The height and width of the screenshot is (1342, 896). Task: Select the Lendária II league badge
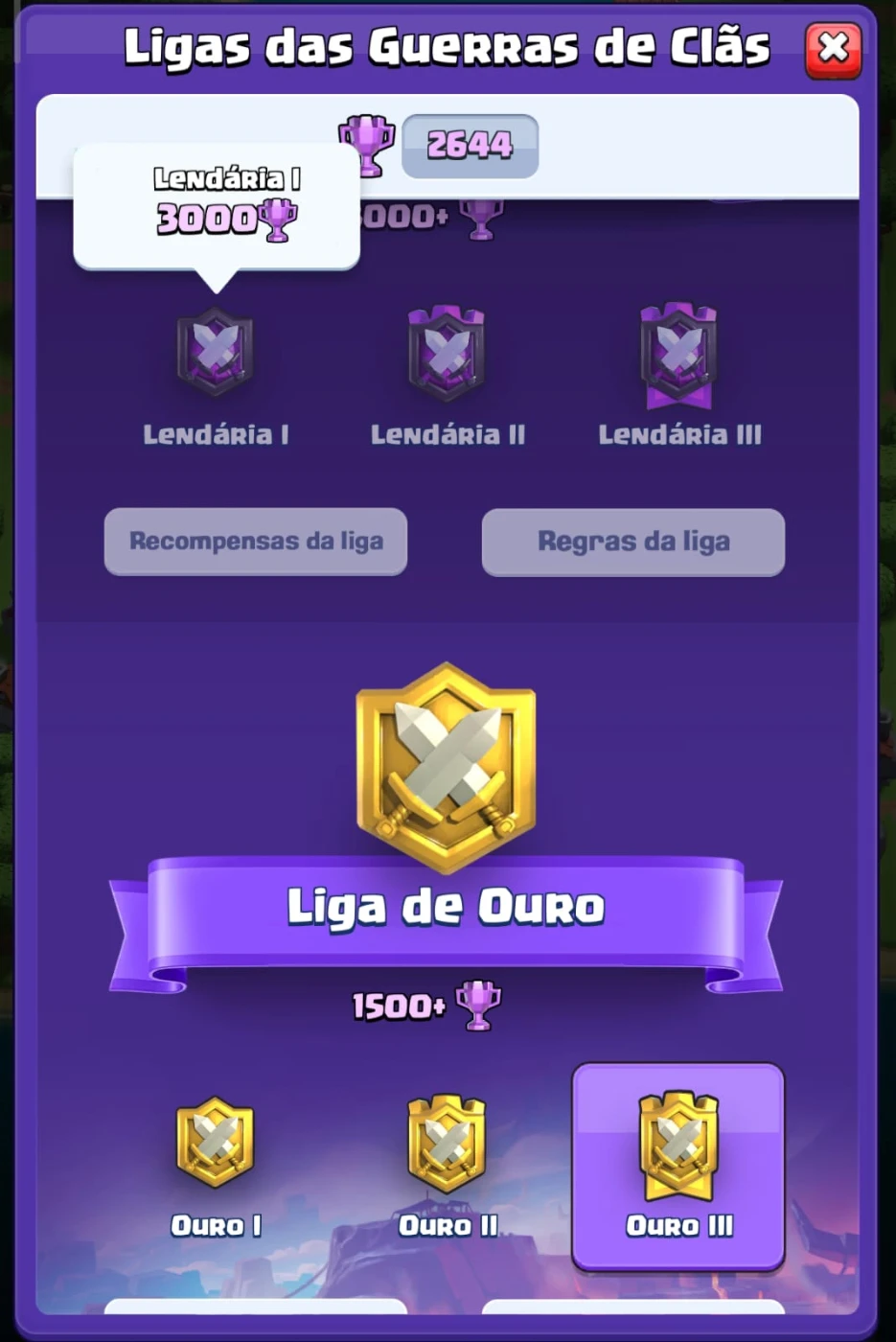pos(447,353)
